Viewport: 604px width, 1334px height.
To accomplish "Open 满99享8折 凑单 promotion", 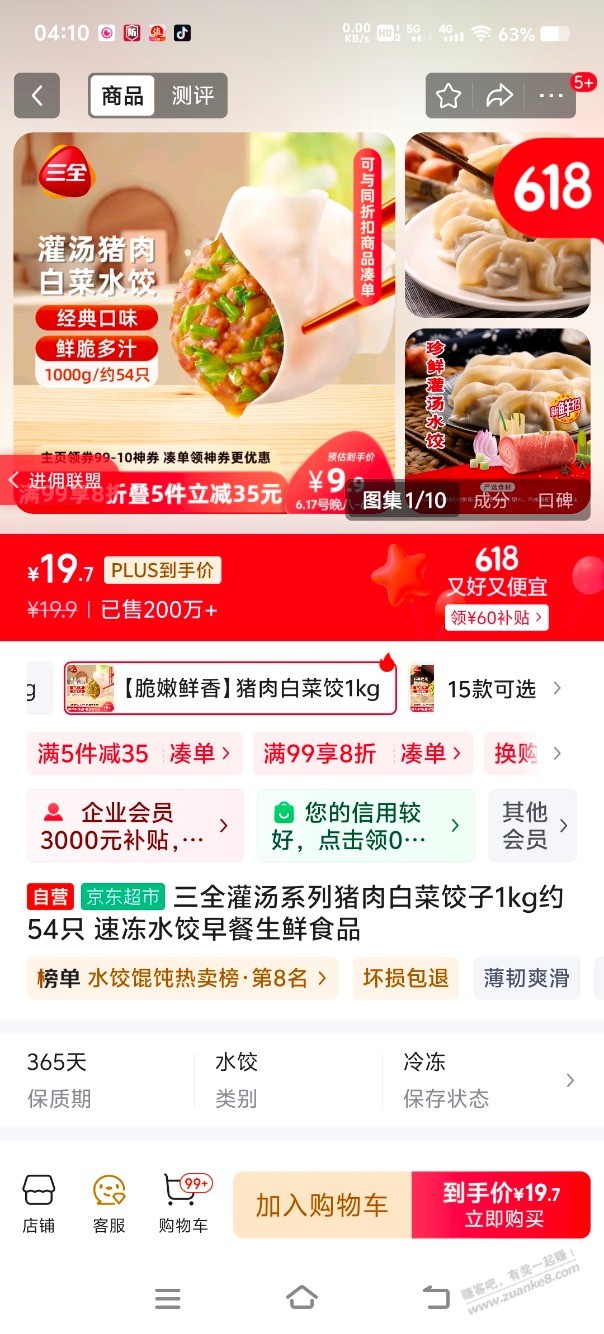I will (362, 753).
